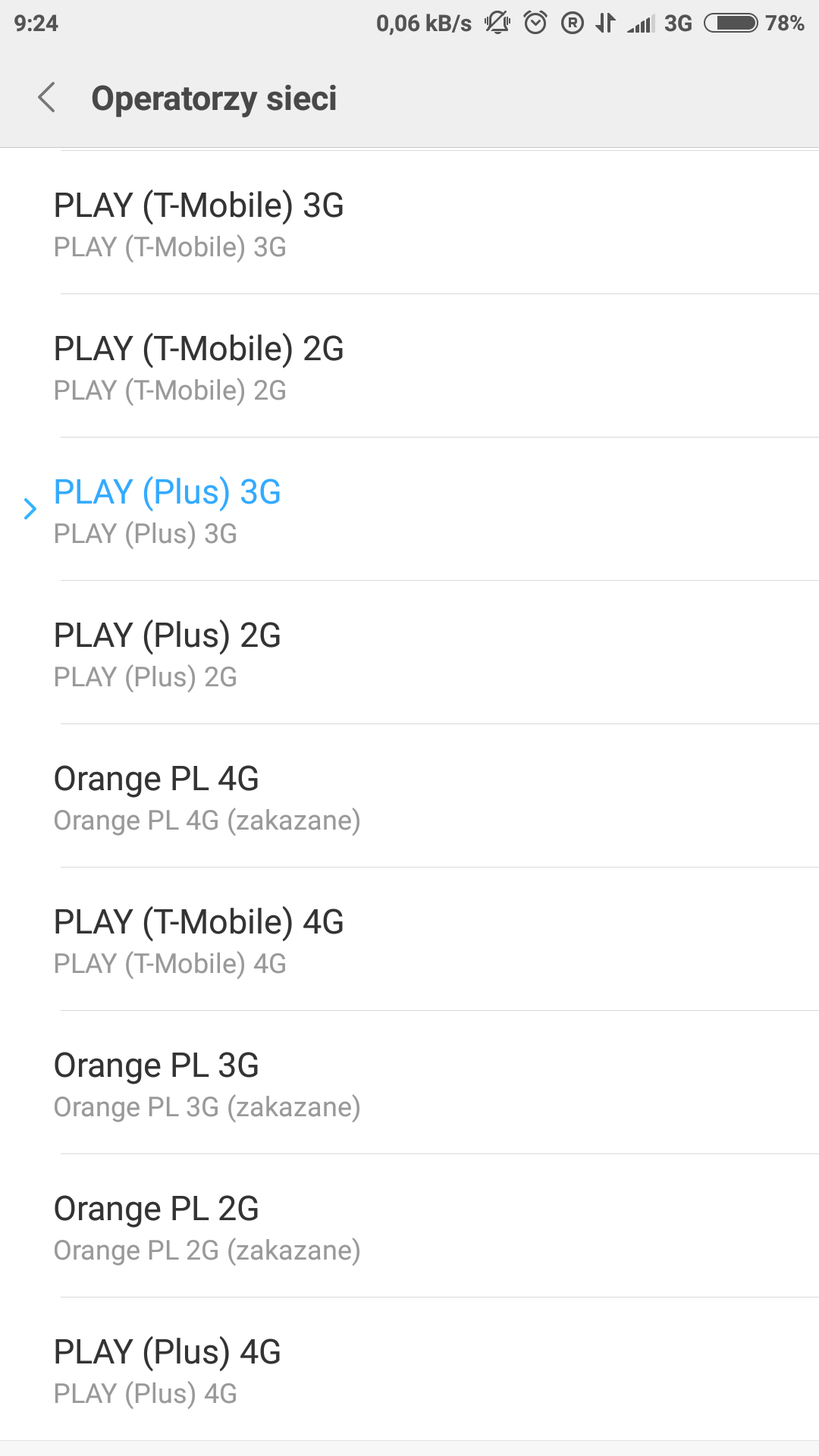Go back from Operatorzy sieci

pos(47,98)
